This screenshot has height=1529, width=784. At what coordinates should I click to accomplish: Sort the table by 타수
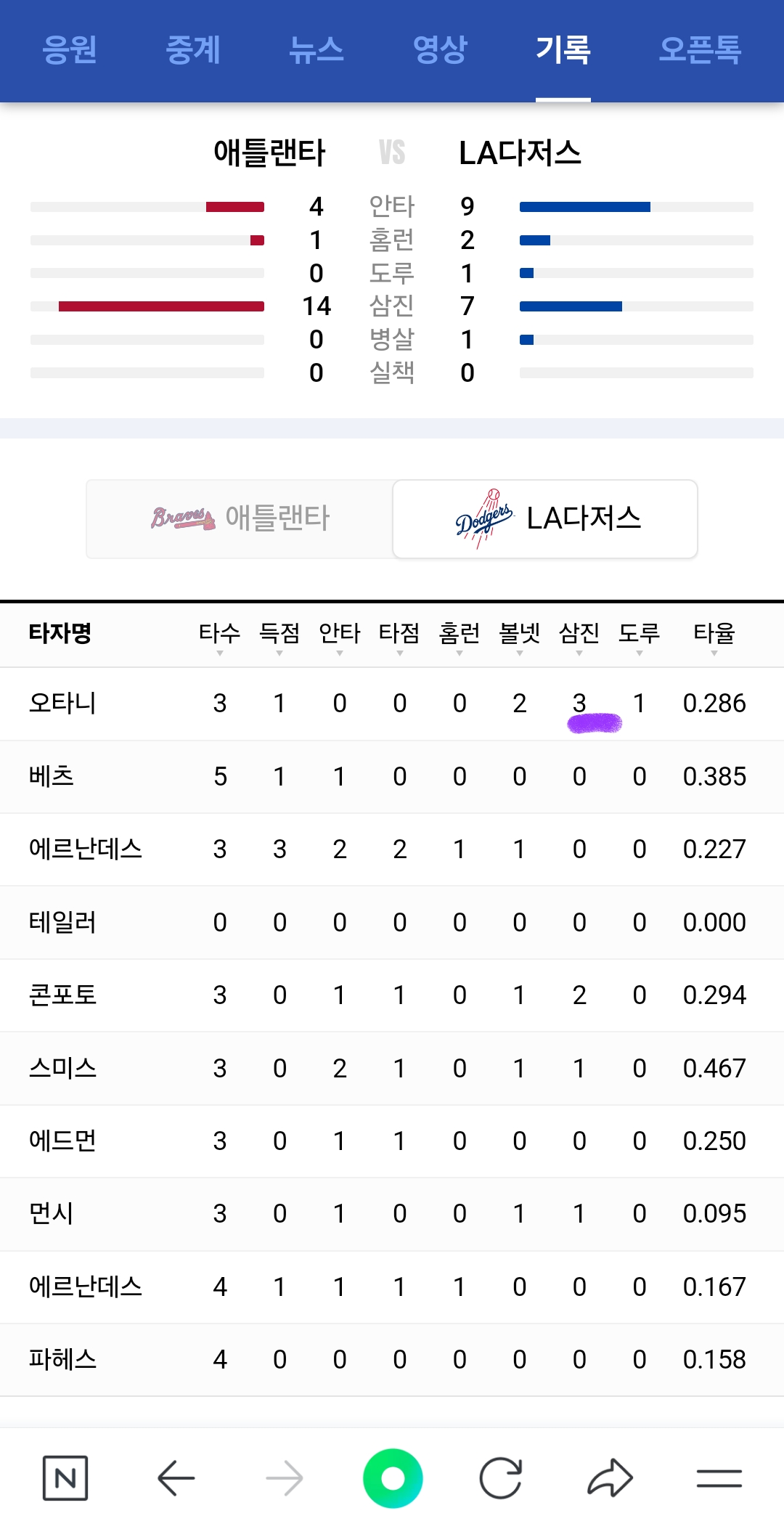coord(219,635)
